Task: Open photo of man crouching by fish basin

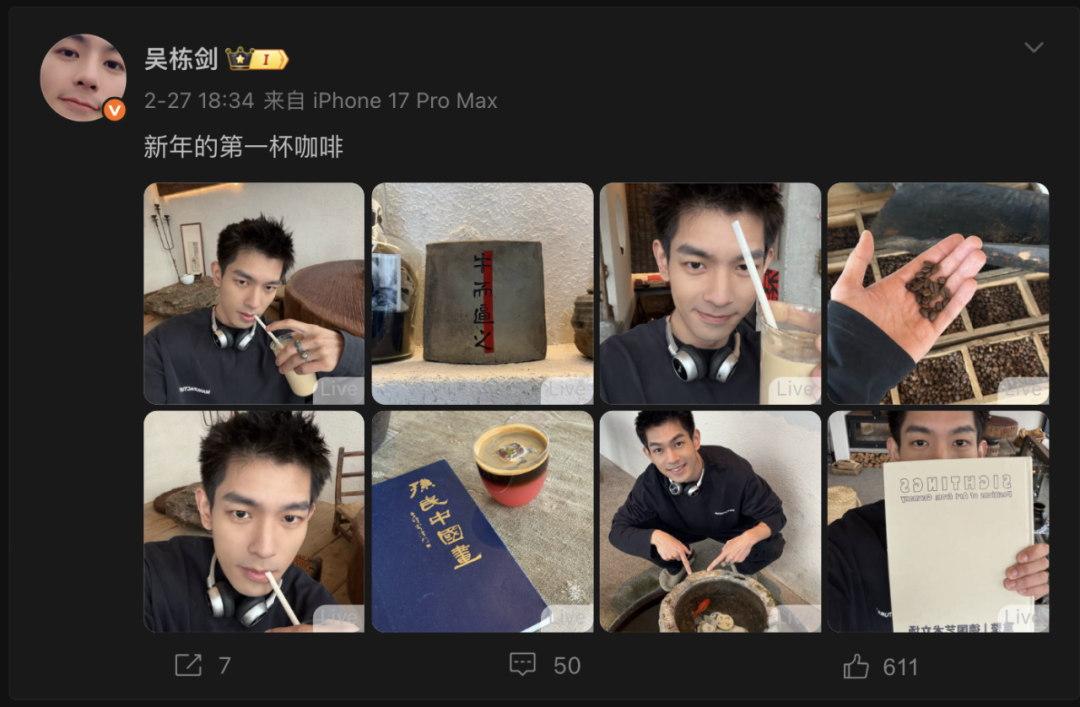Action: [x=710, y=521]
